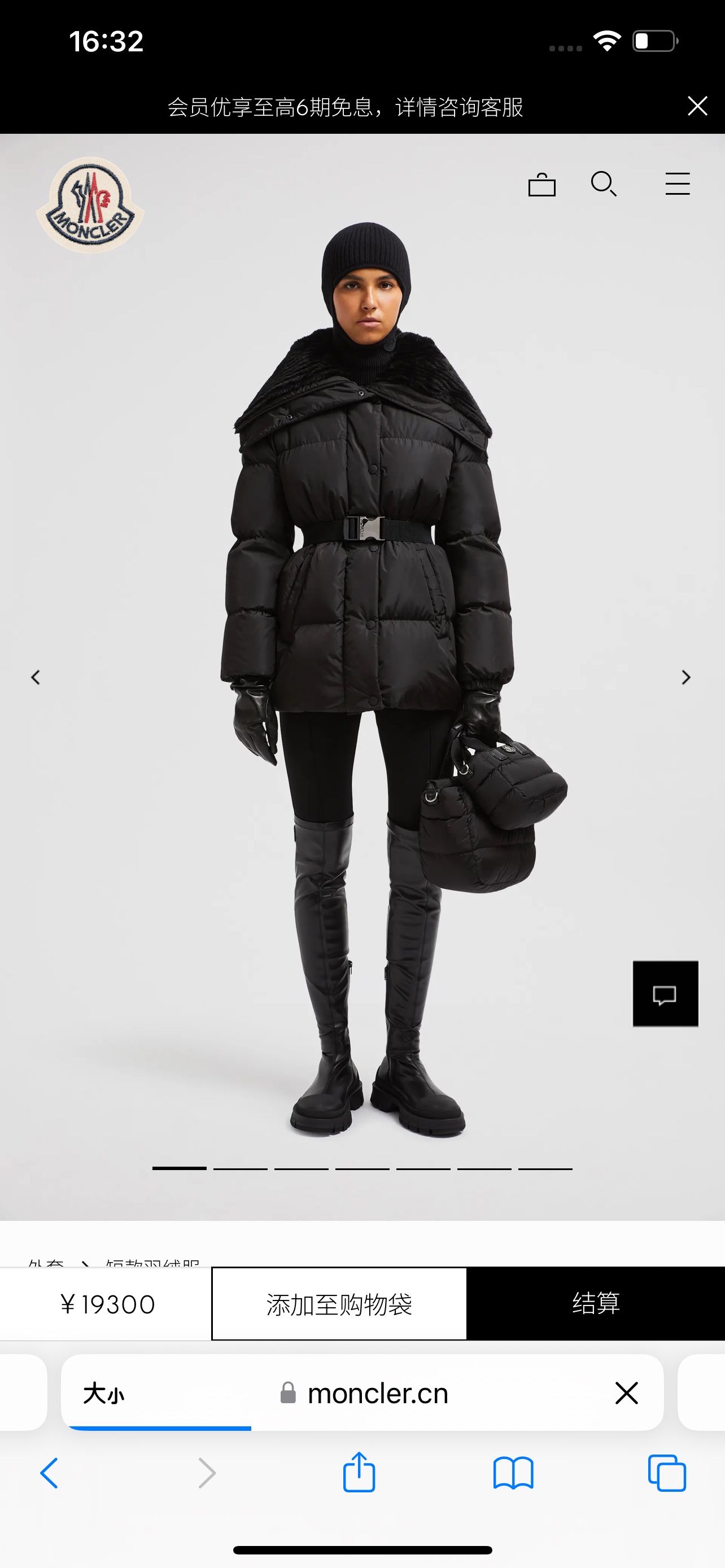
Task: Show the next product photo
Action: tap(686, 677)
